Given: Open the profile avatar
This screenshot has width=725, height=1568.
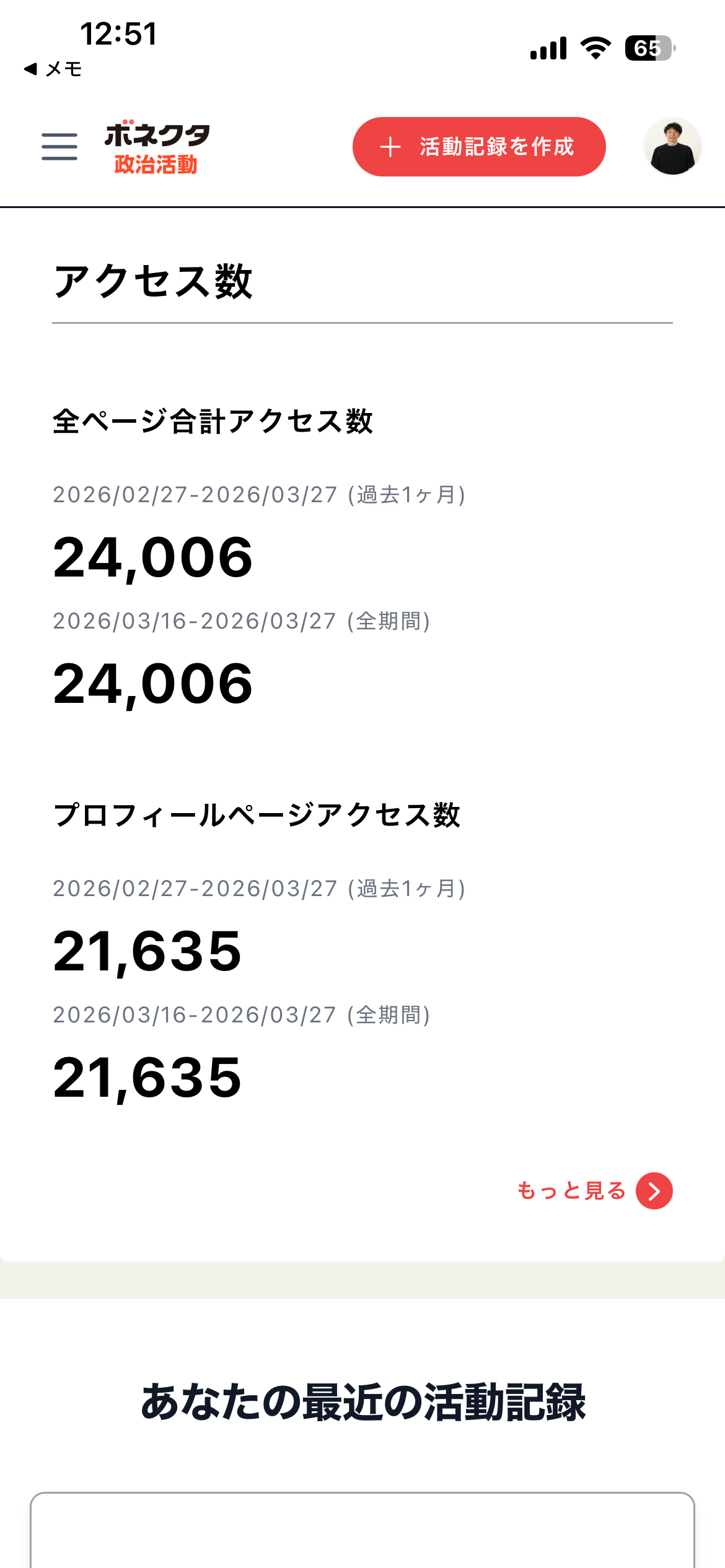Looking at the screenshot, I should pyautogui.click(x=672, y=147).
